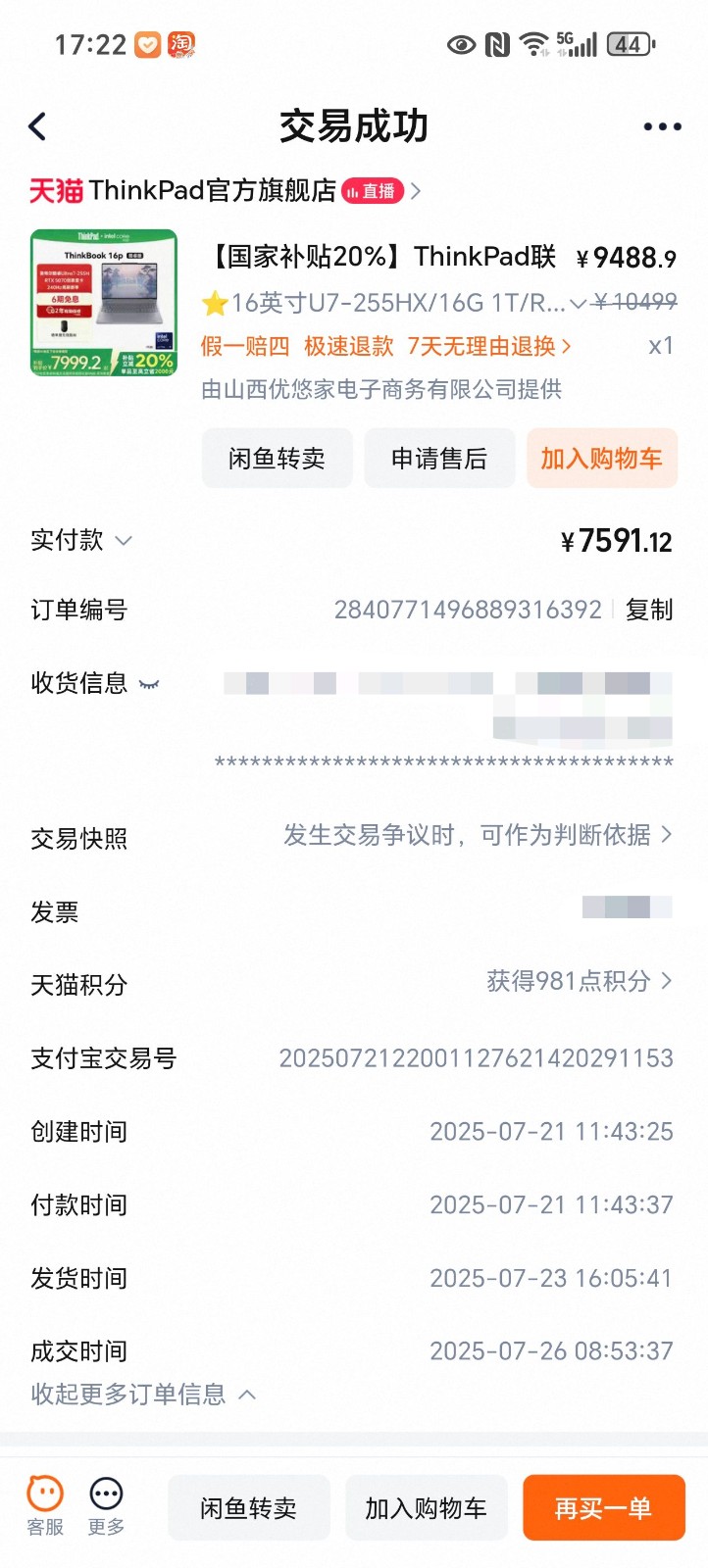Collapse details via 收起更多订单信息
The image size is (708, 1568).
tap(143, 1394)
